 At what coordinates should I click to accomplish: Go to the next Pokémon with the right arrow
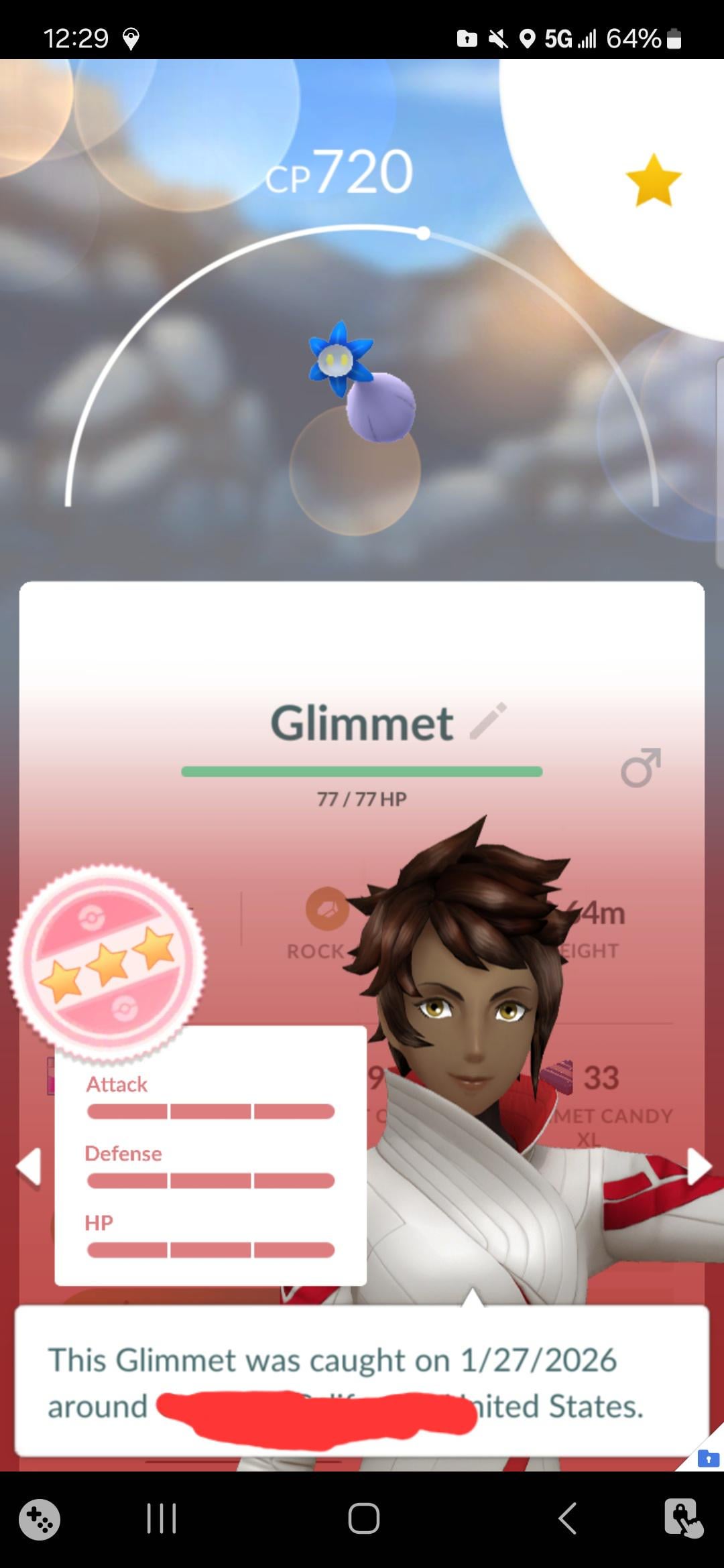pyautogui.click(x=698, y=1167)
